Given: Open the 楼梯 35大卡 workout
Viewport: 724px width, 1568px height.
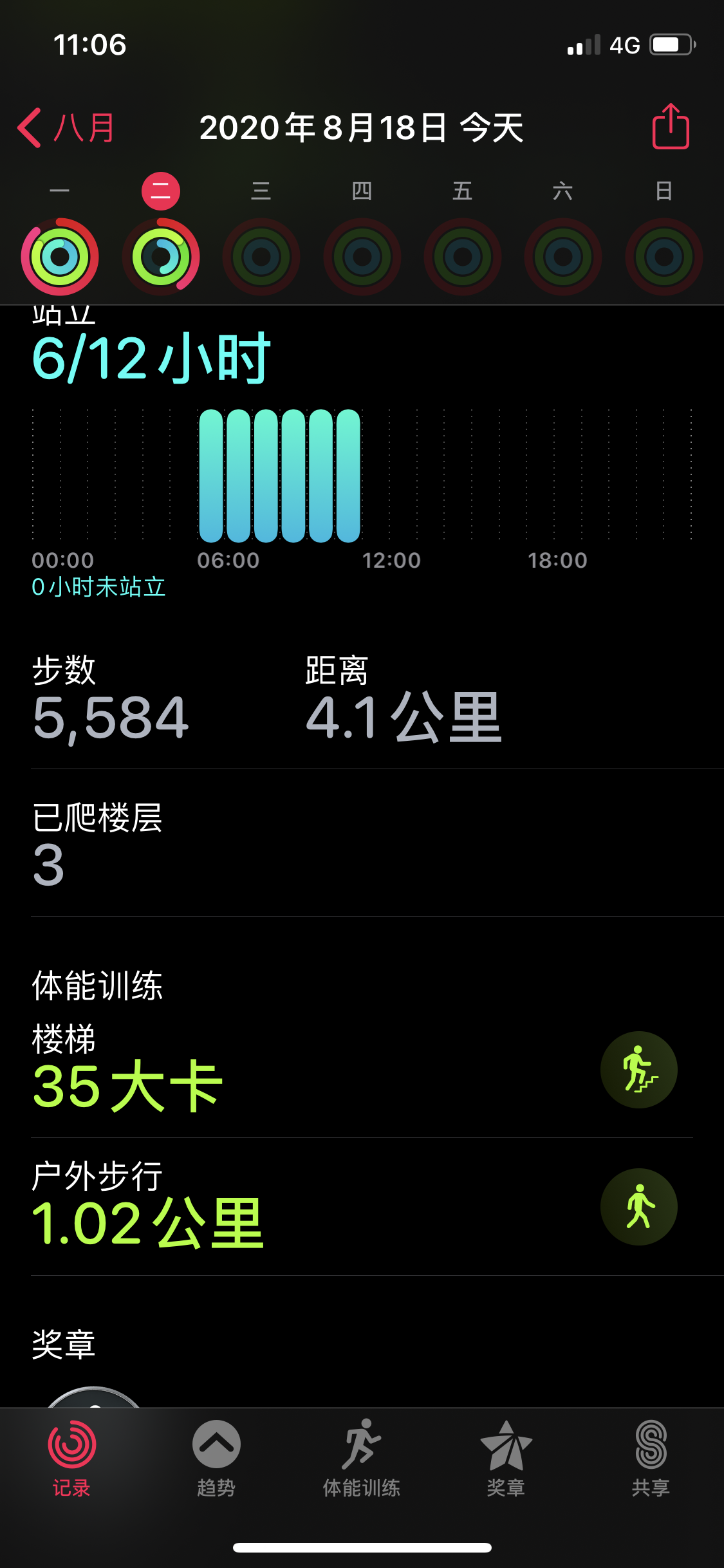Looking at the screenshot, I should coord(360,1070).
